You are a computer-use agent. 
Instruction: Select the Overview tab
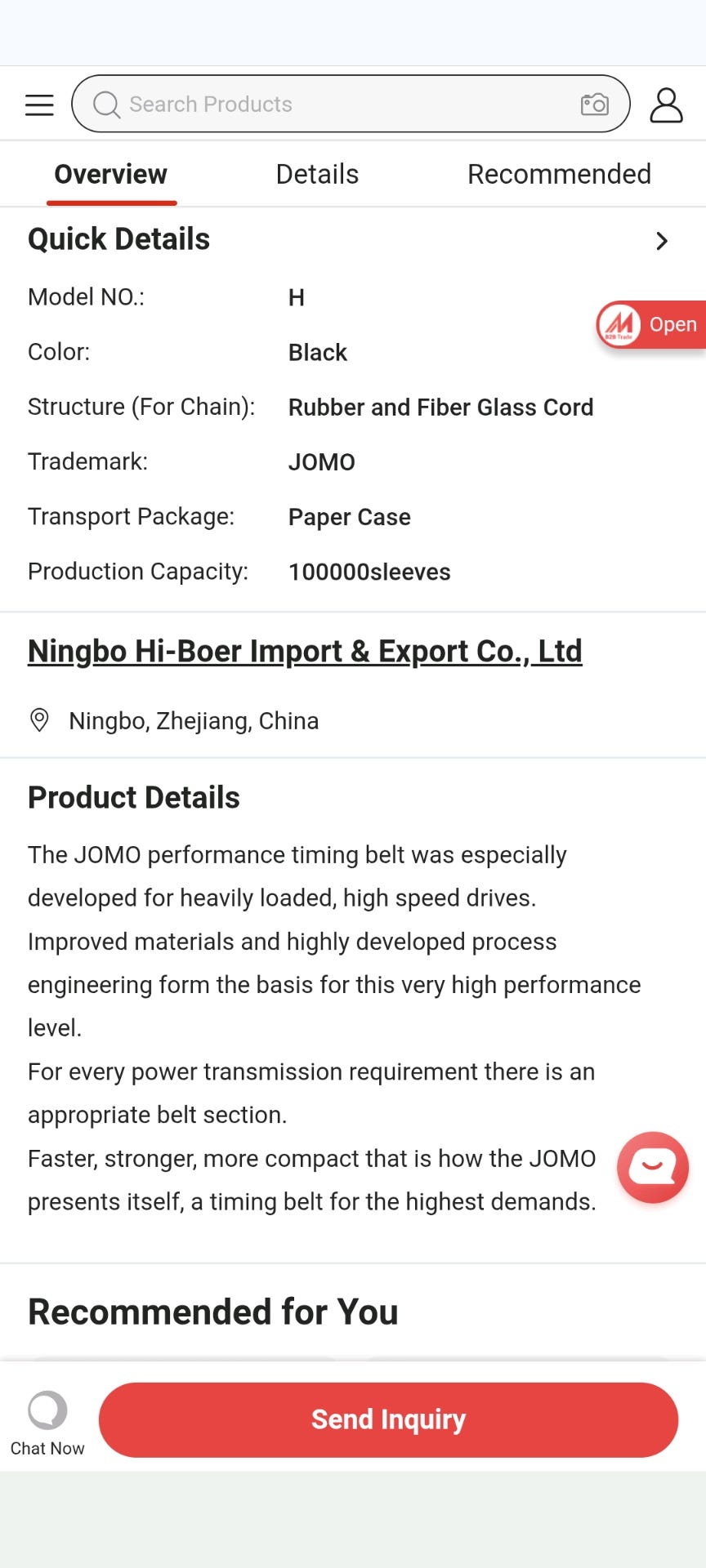click(111, 174)
